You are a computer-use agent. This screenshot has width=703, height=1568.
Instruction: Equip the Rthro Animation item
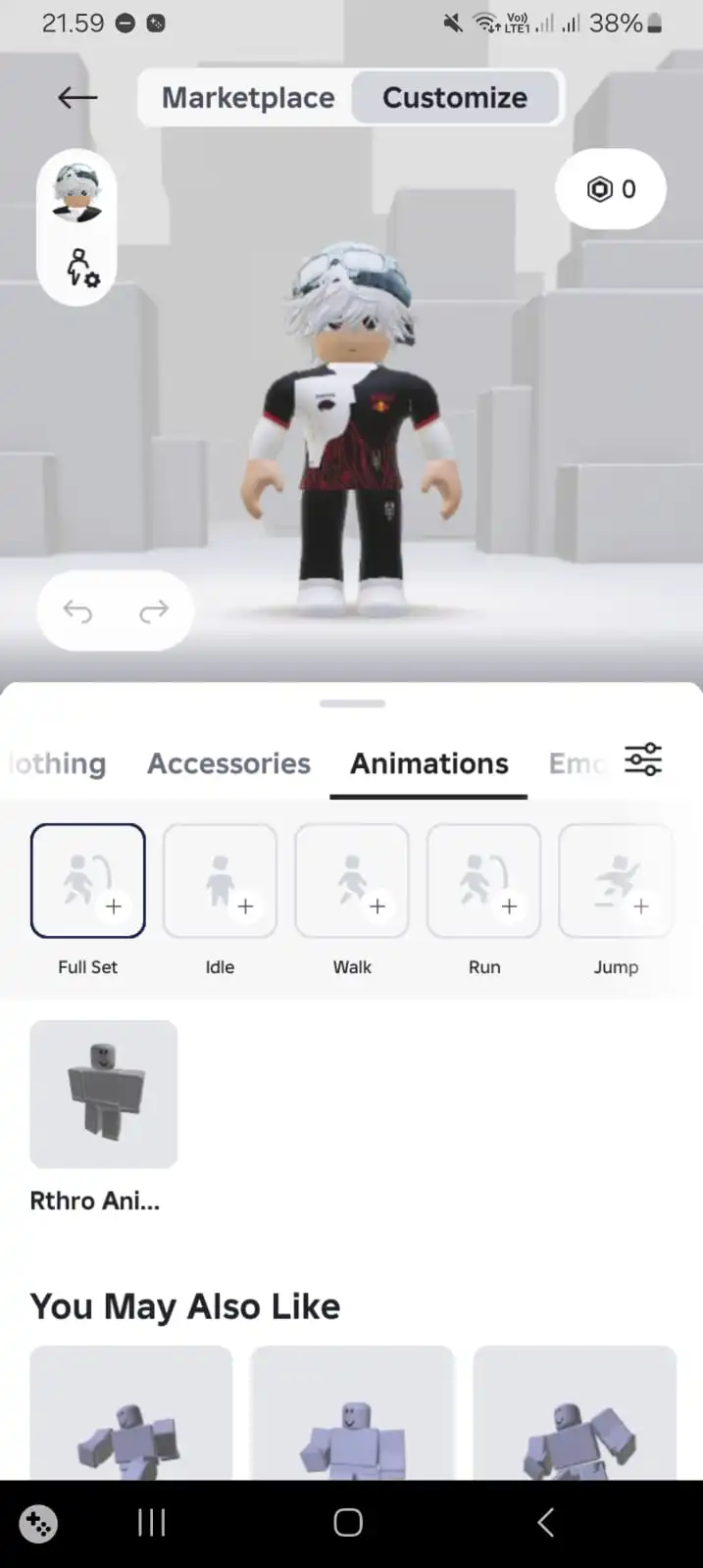pos(104,1094)
